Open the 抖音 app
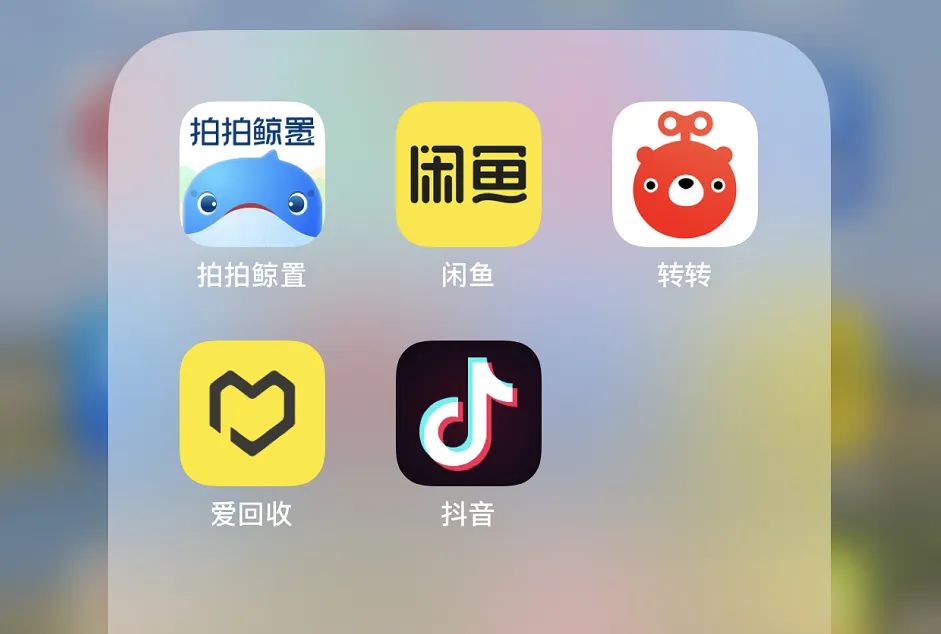Image resolution: width=941 pixels, height=634 pixels. point(468,413)
